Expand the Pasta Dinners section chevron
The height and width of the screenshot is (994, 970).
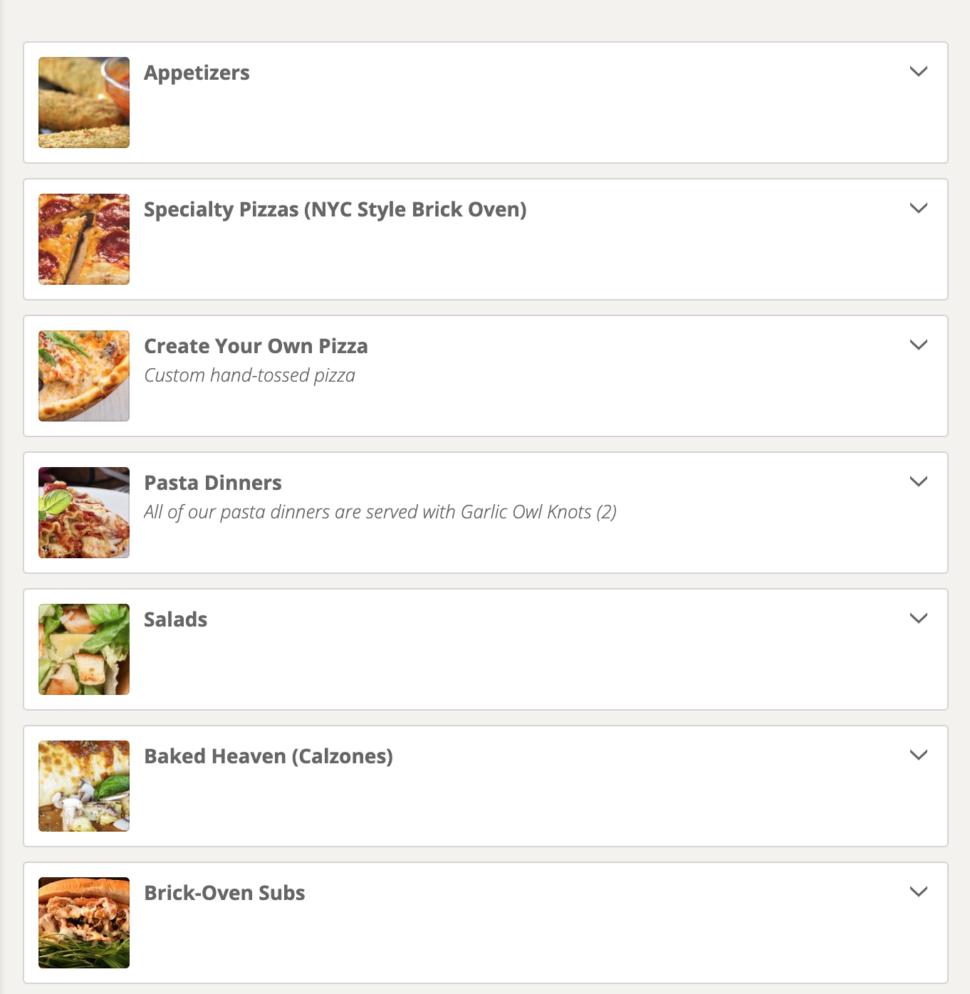point(918,481)
